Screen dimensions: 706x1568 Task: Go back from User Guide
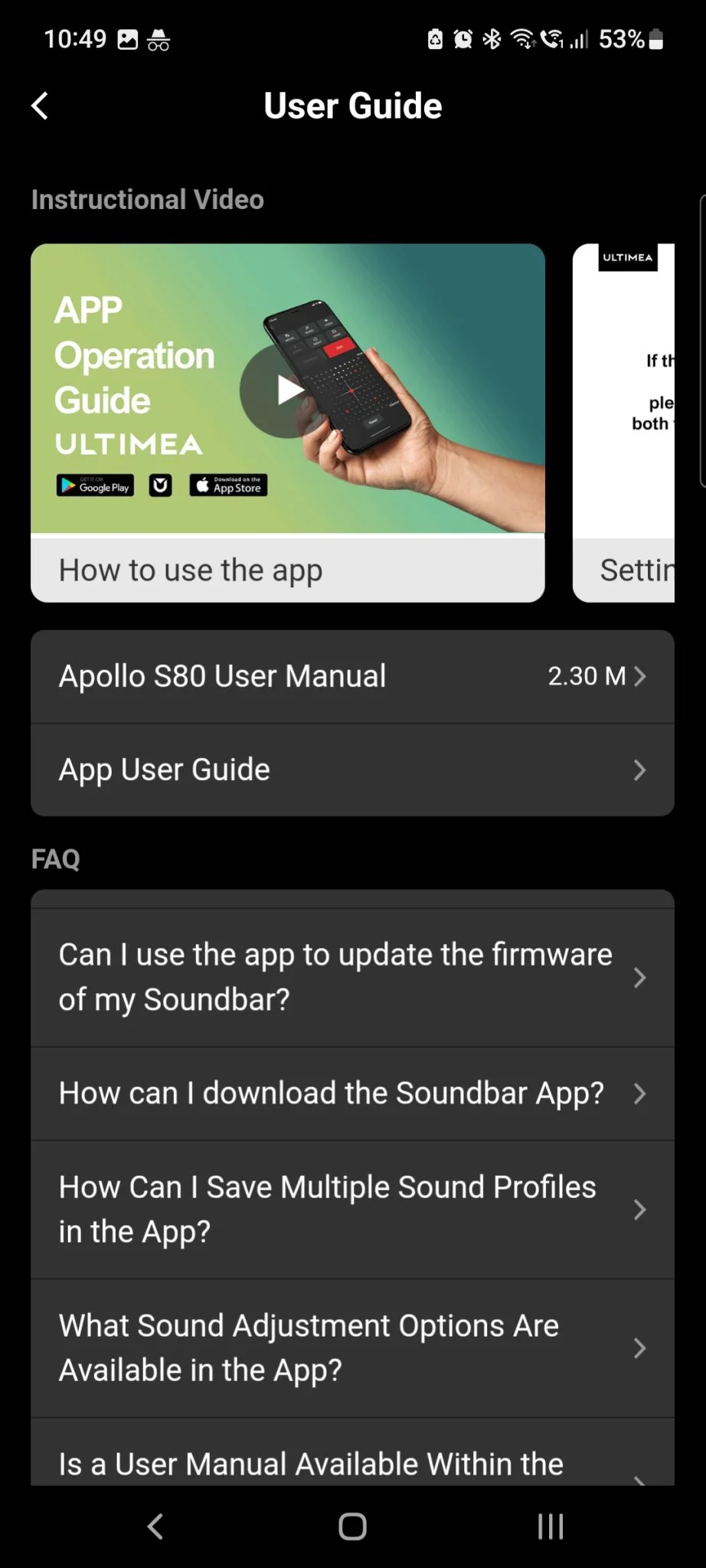coord(40,106)
